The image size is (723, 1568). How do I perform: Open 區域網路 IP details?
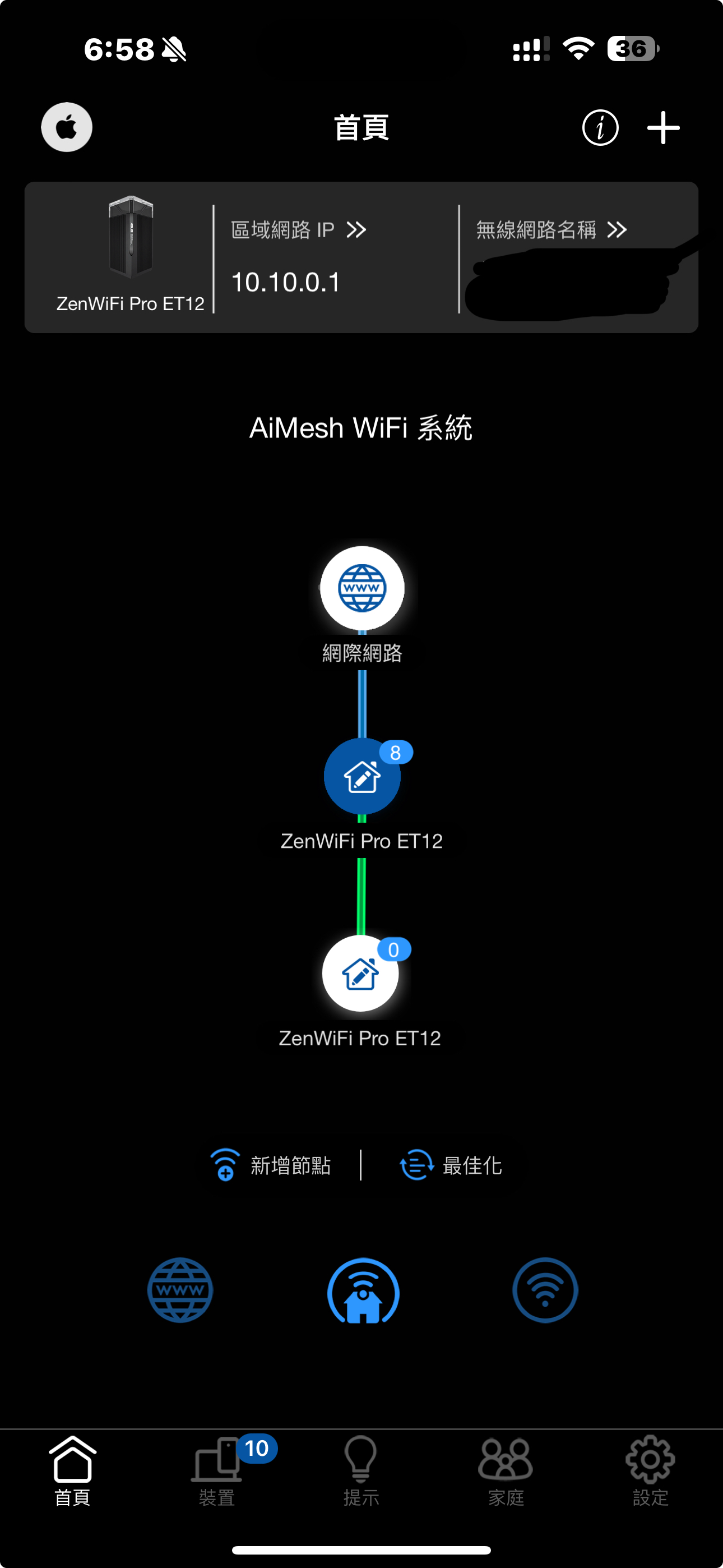(298, 230)
